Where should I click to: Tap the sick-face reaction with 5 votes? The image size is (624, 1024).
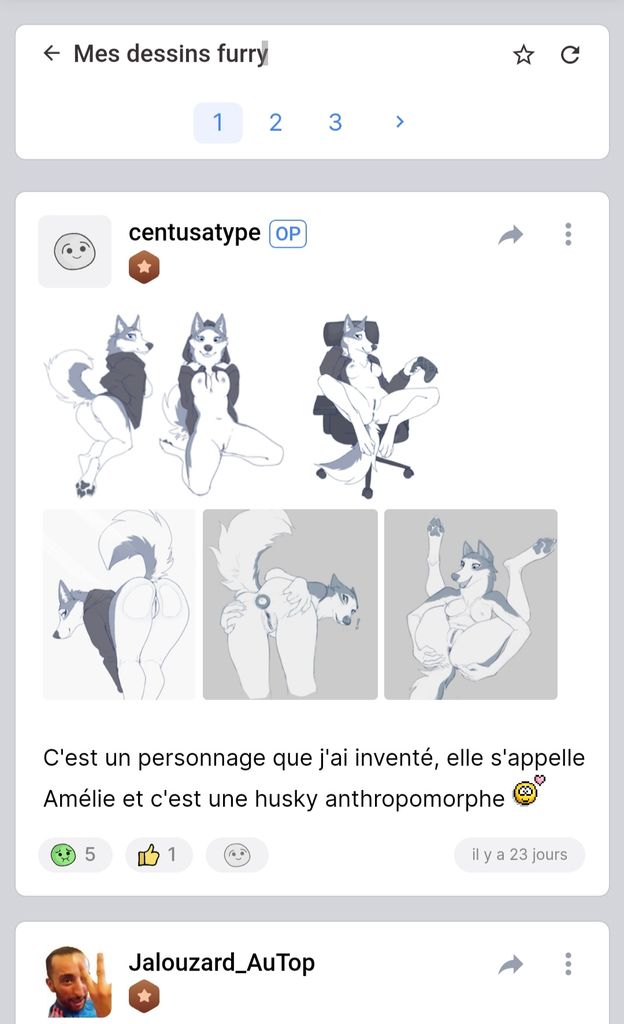pyautogui.click(x=75, y=855)
